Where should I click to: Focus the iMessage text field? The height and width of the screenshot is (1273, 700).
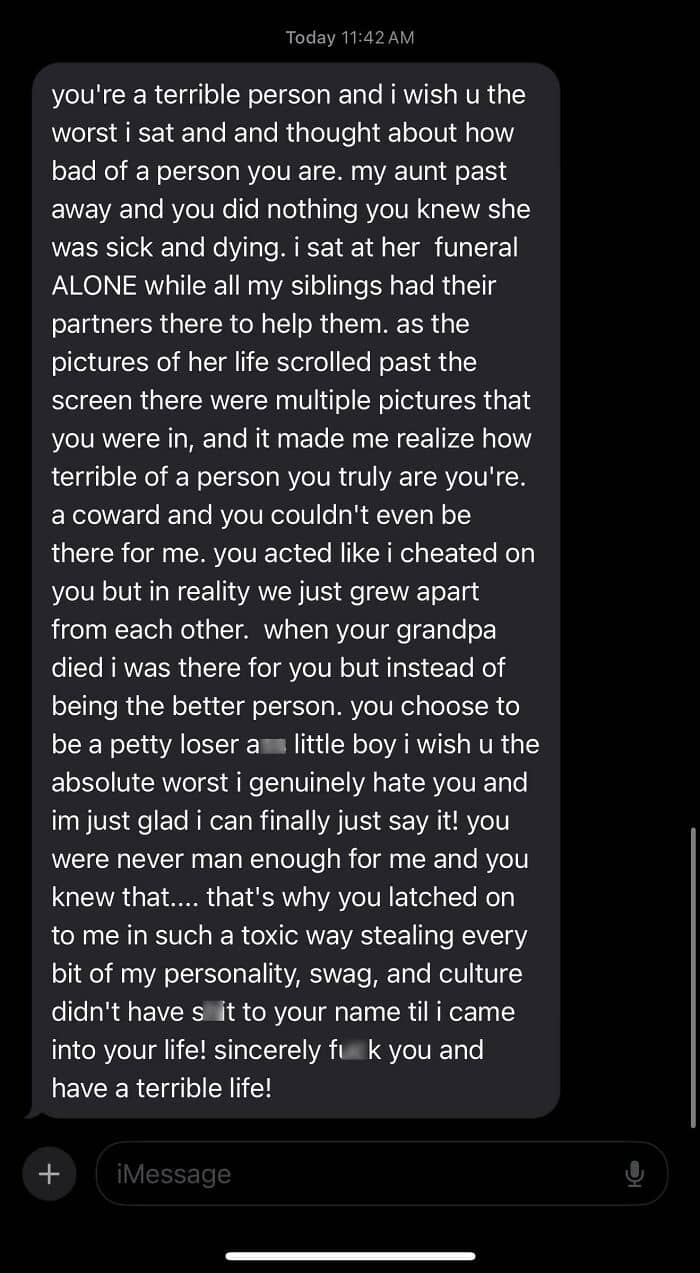pos(381,1173)
